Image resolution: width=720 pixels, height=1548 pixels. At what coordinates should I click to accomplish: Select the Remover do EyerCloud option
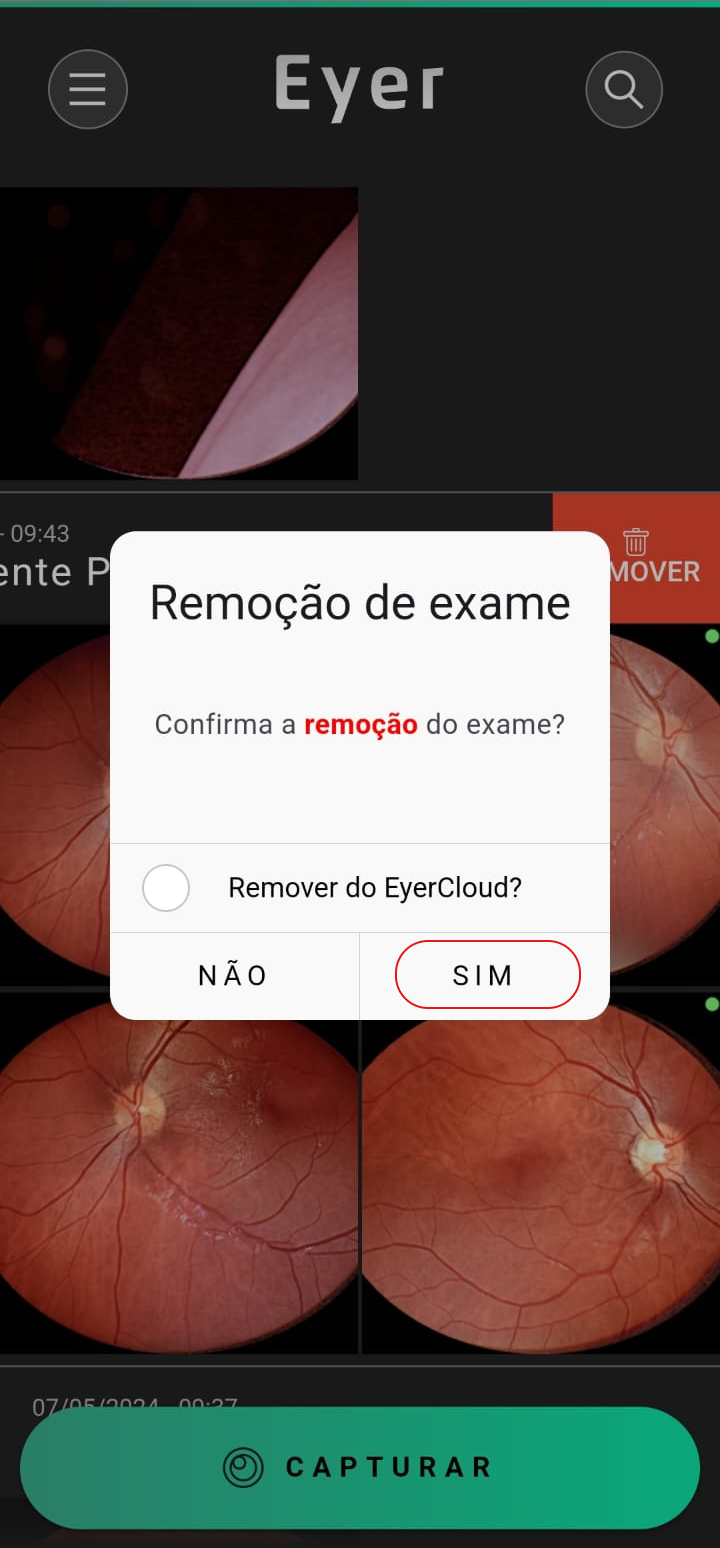click(x=166, y=888)
